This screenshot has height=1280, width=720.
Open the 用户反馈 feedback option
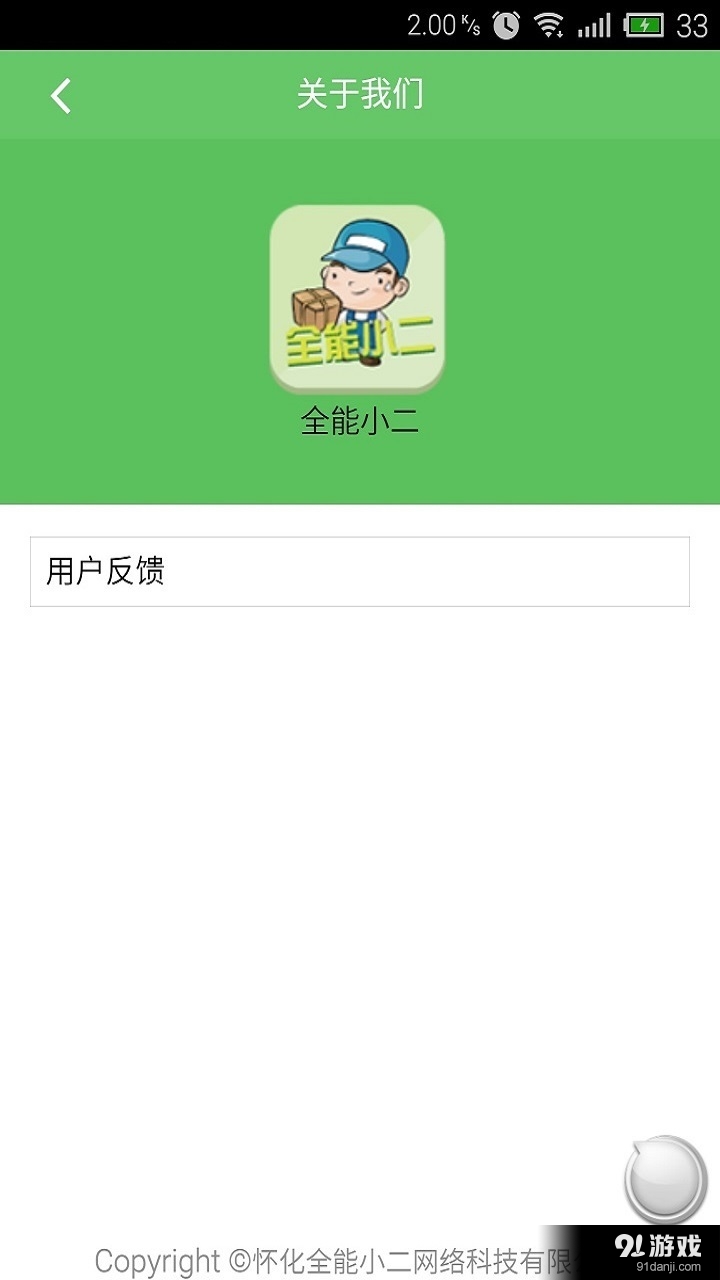(360, 573)
